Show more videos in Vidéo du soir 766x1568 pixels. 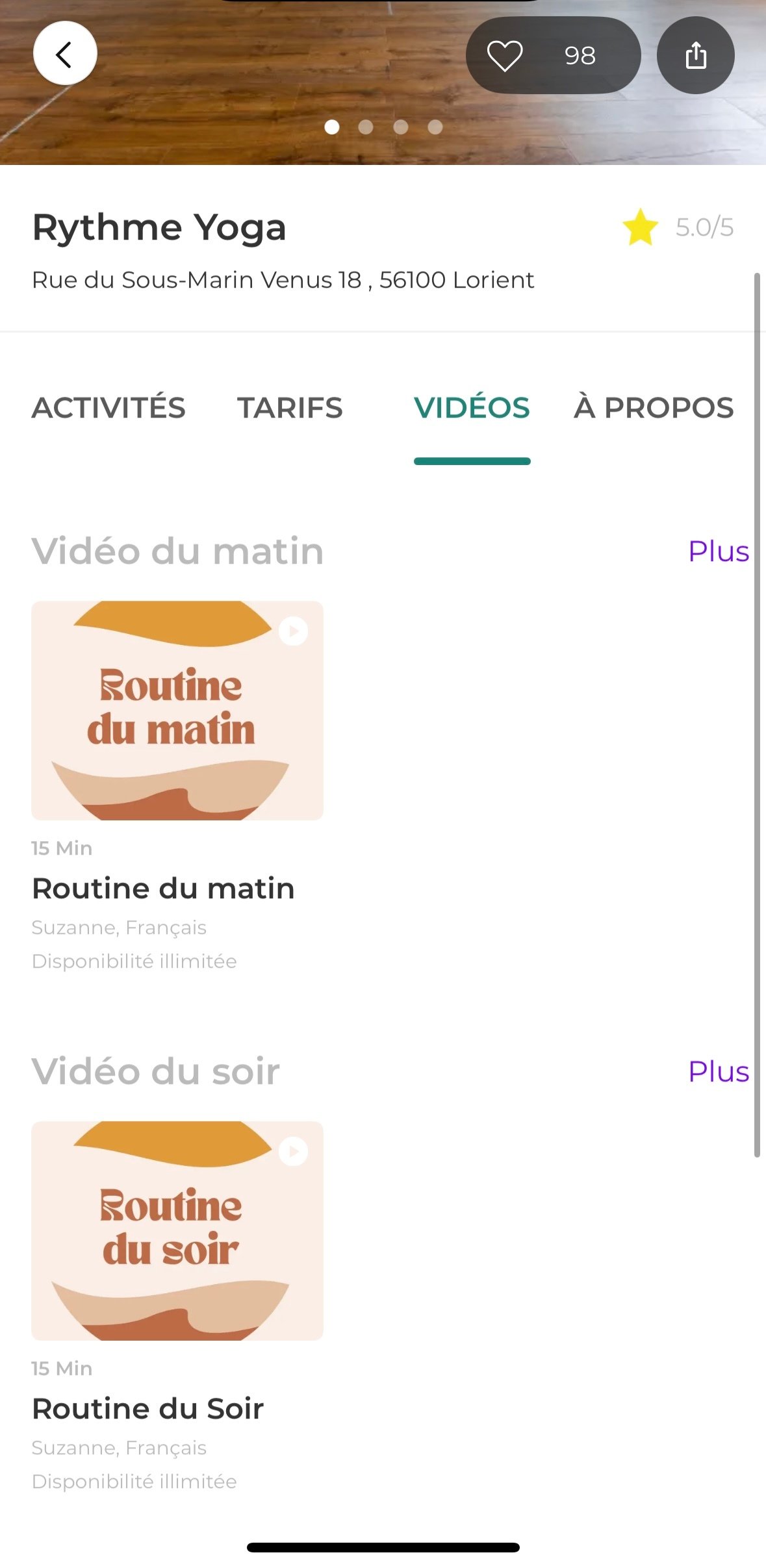(718, 1072)
